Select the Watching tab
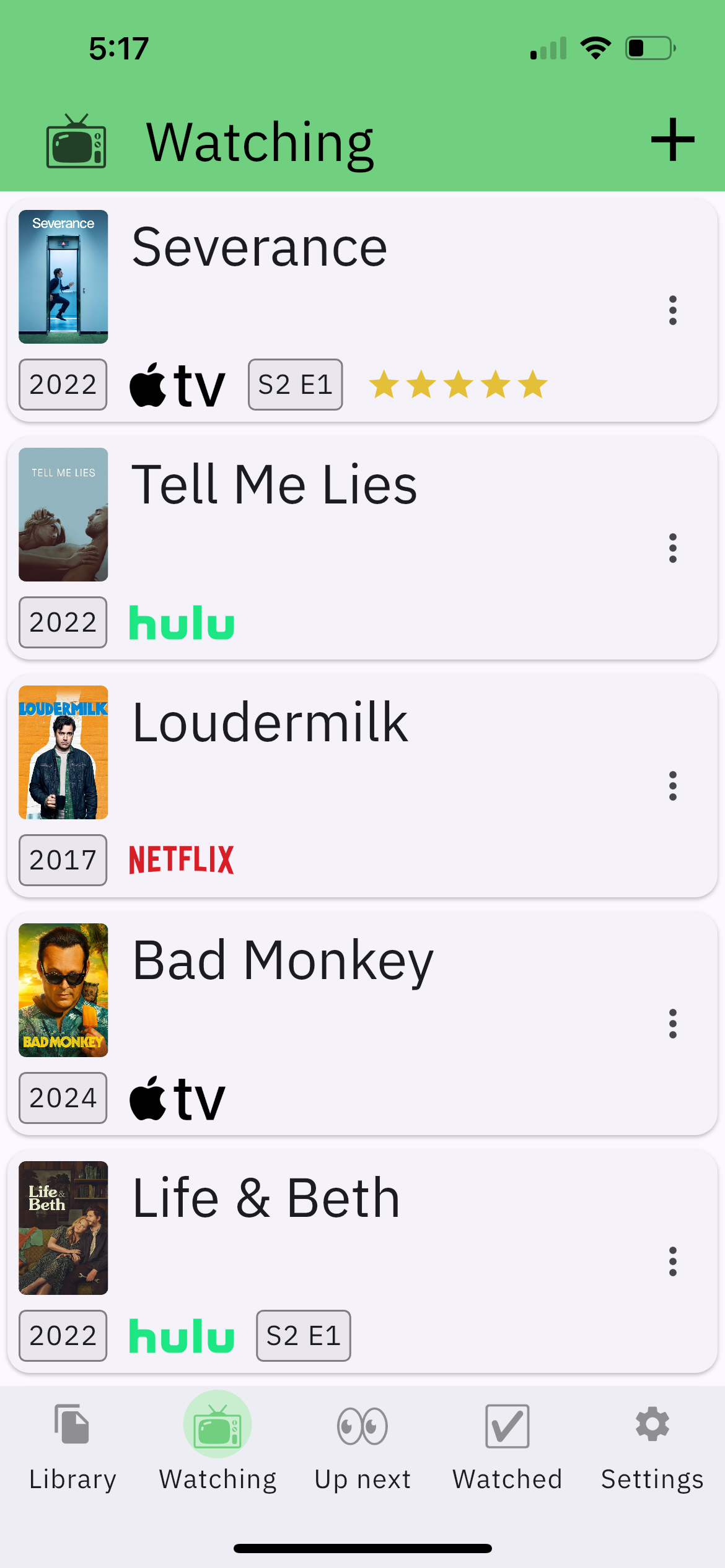The height and width of the screenshot is (1568, 725). pyautogui.click(x=217, y=1448)
